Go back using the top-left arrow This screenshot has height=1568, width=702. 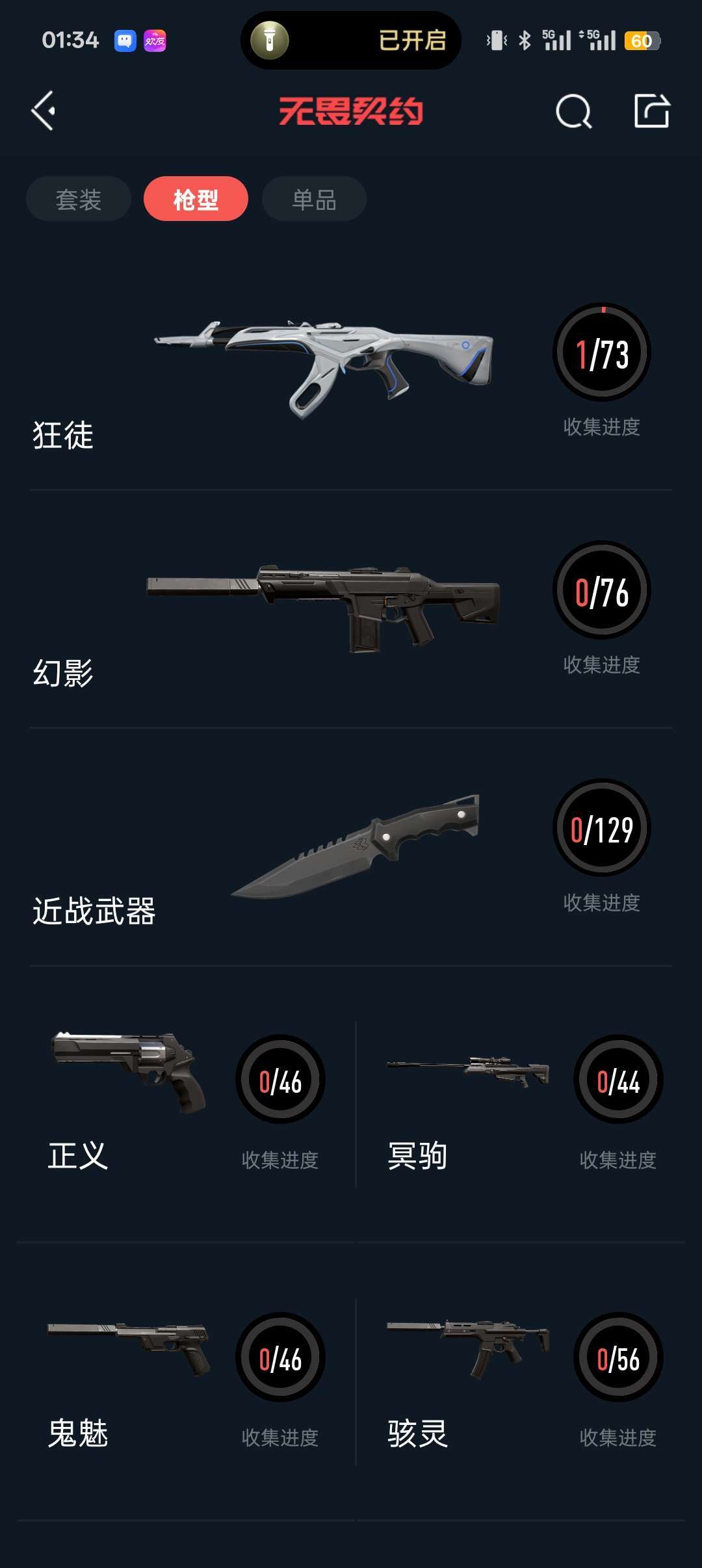click(x=44, y=111)
